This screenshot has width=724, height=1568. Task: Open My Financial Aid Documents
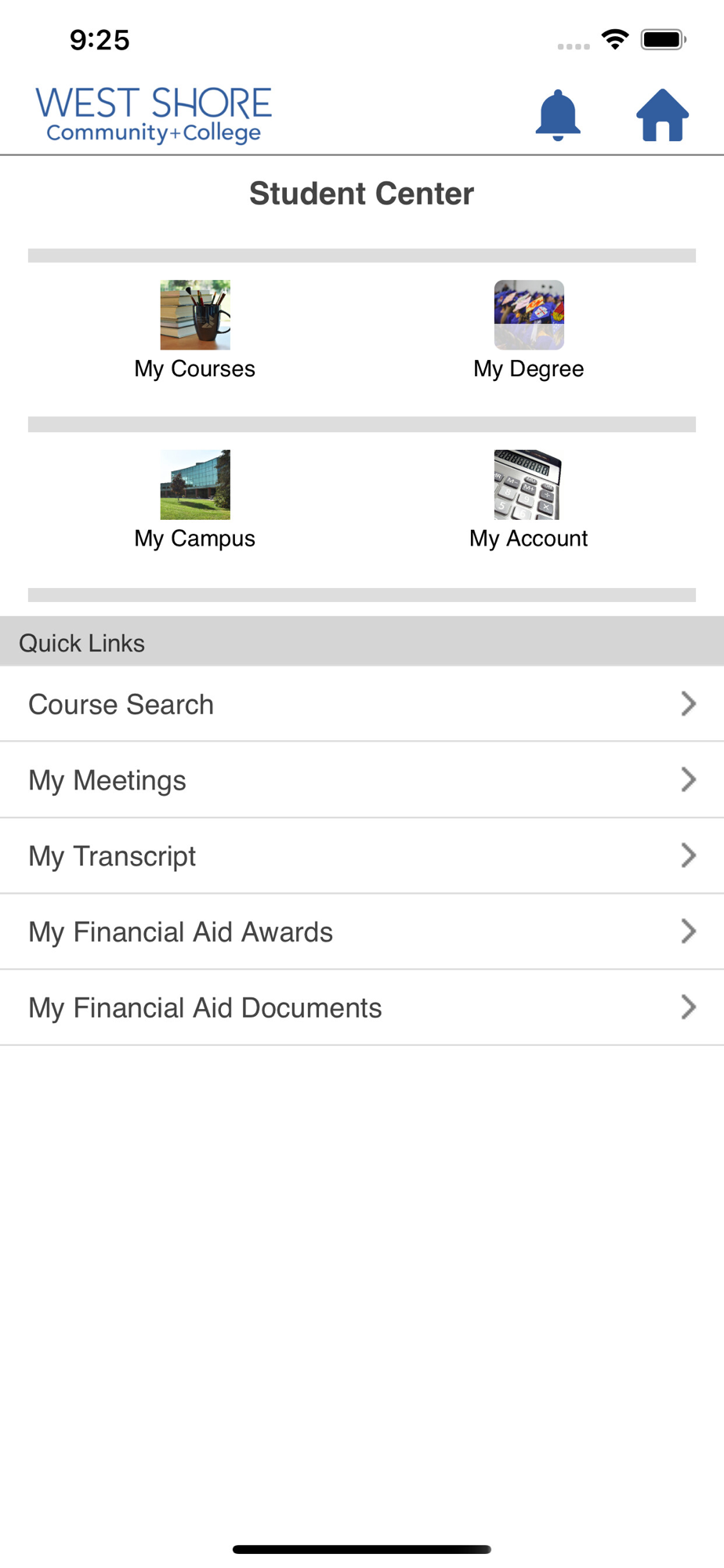362,1007
